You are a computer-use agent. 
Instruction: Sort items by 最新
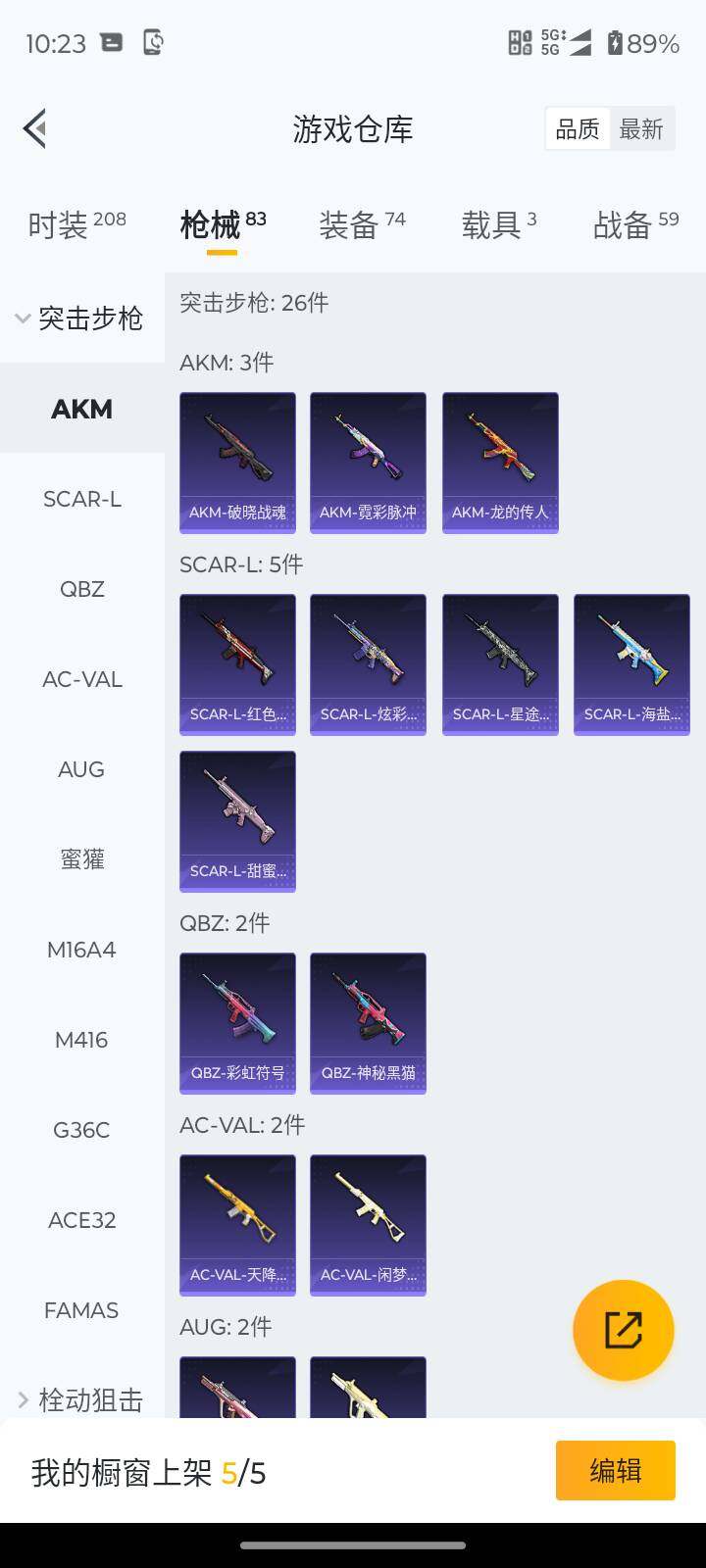click(x=641, y=128)
